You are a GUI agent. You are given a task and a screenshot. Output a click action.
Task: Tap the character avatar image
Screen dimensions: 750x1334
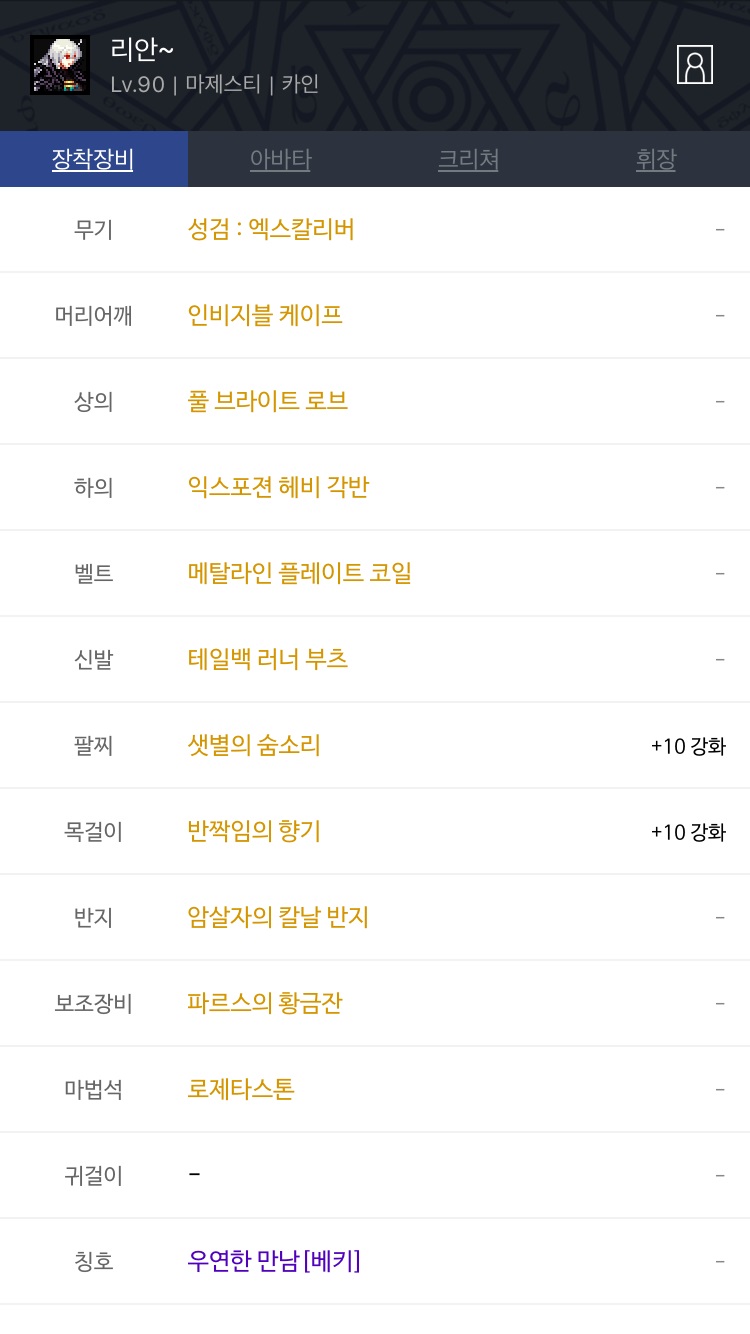pyautogui.click(x=60, y=65)
